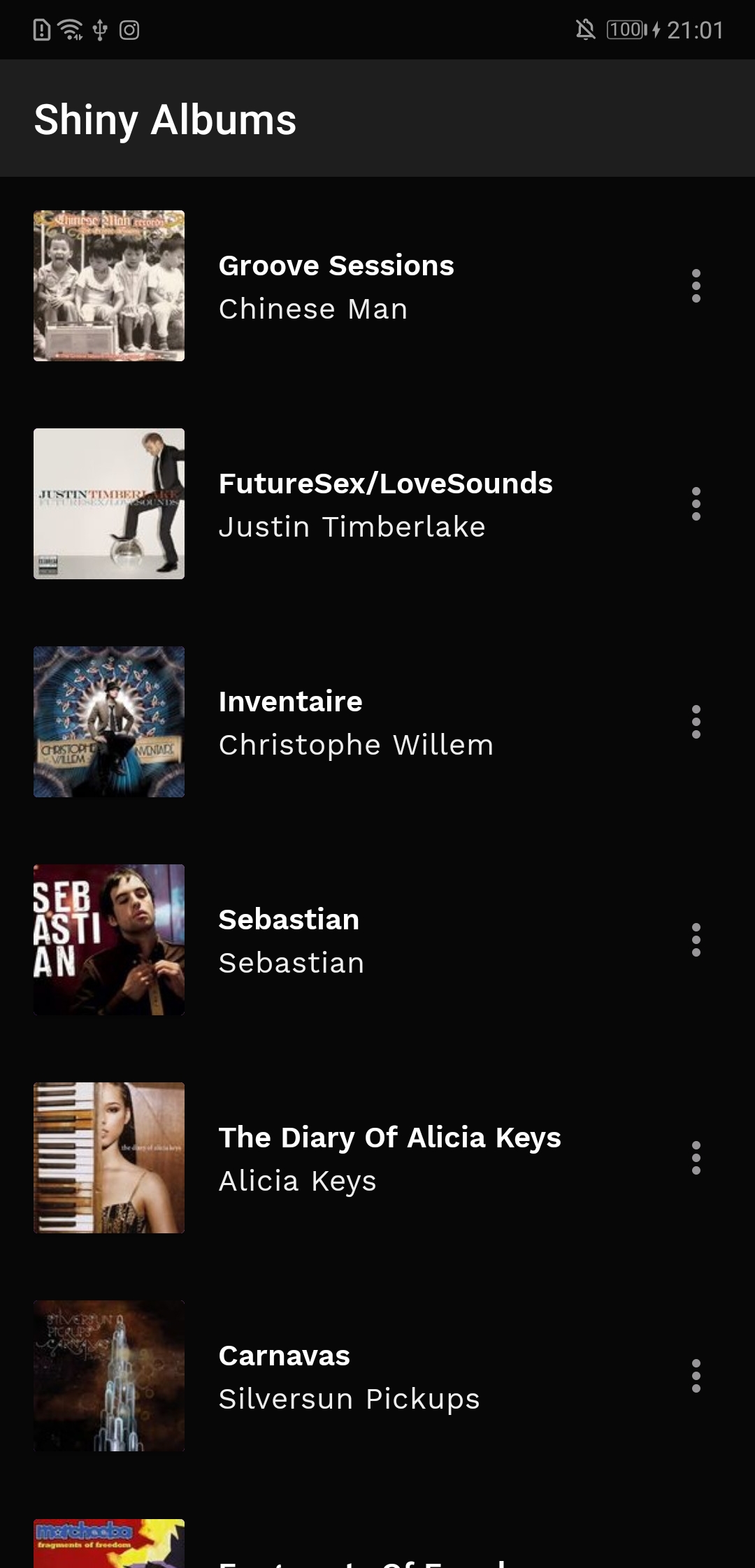Open Carnavas by Silversun Pickups
This screenshot has height=1568, width=755.
[x=377, y=1376]
